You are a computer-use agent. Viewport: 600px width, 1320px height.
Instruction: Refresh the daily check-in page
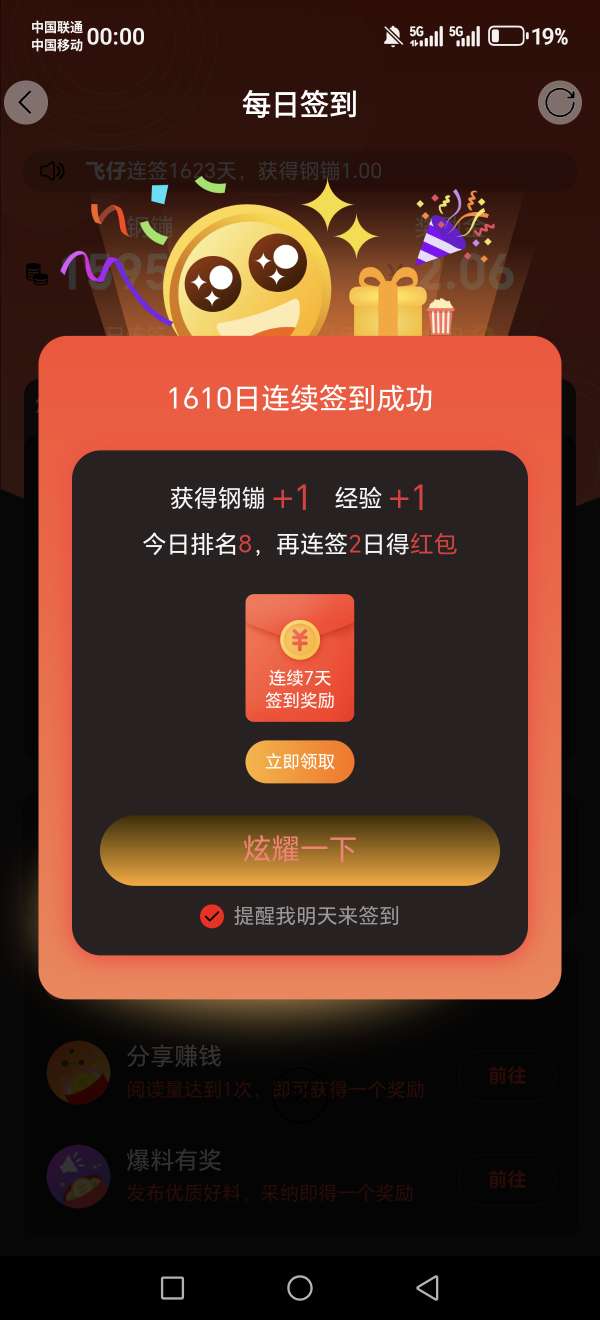pyautogui.click(x=560, y=103)
